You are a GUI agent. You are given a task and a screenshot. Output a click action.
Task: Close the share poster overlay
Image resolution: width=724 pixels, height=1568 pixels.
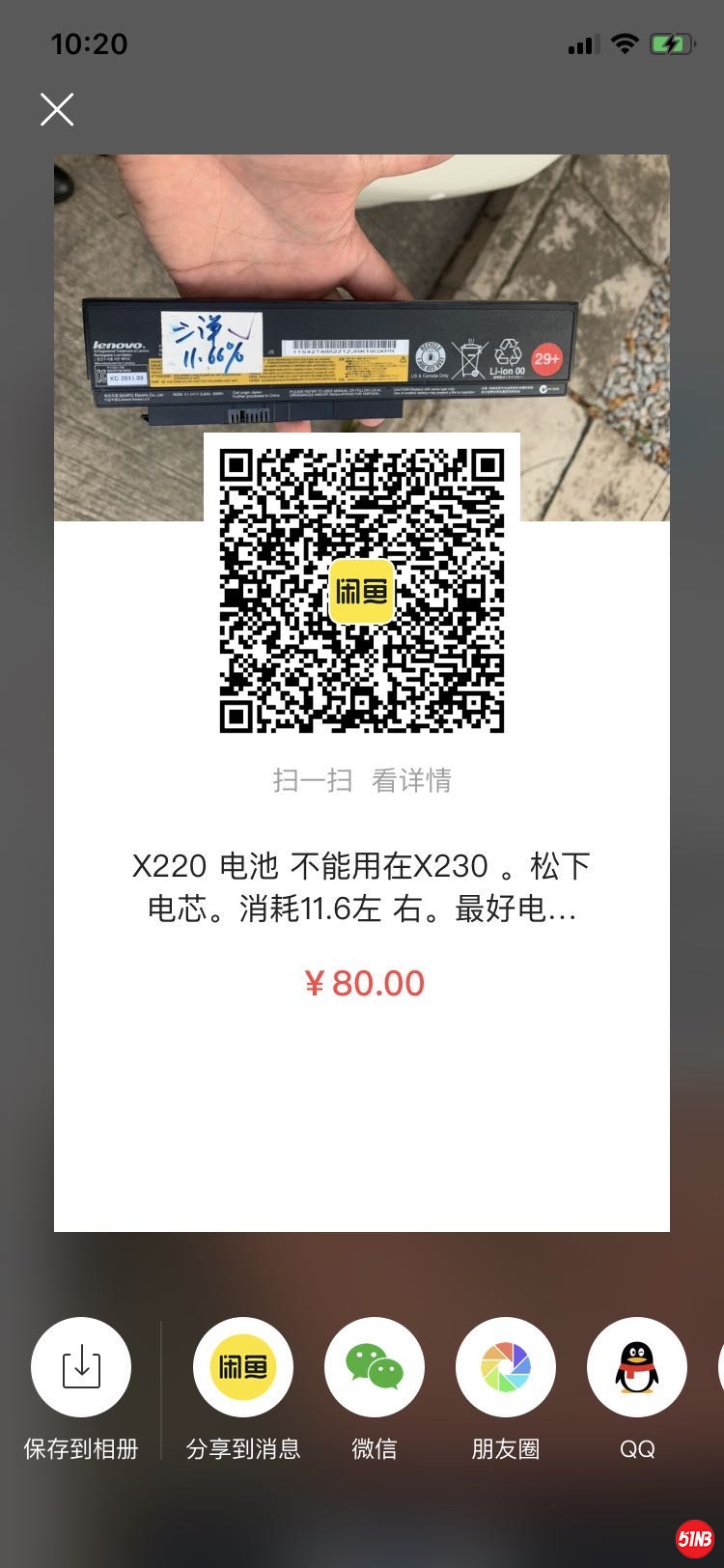[57, 109]
